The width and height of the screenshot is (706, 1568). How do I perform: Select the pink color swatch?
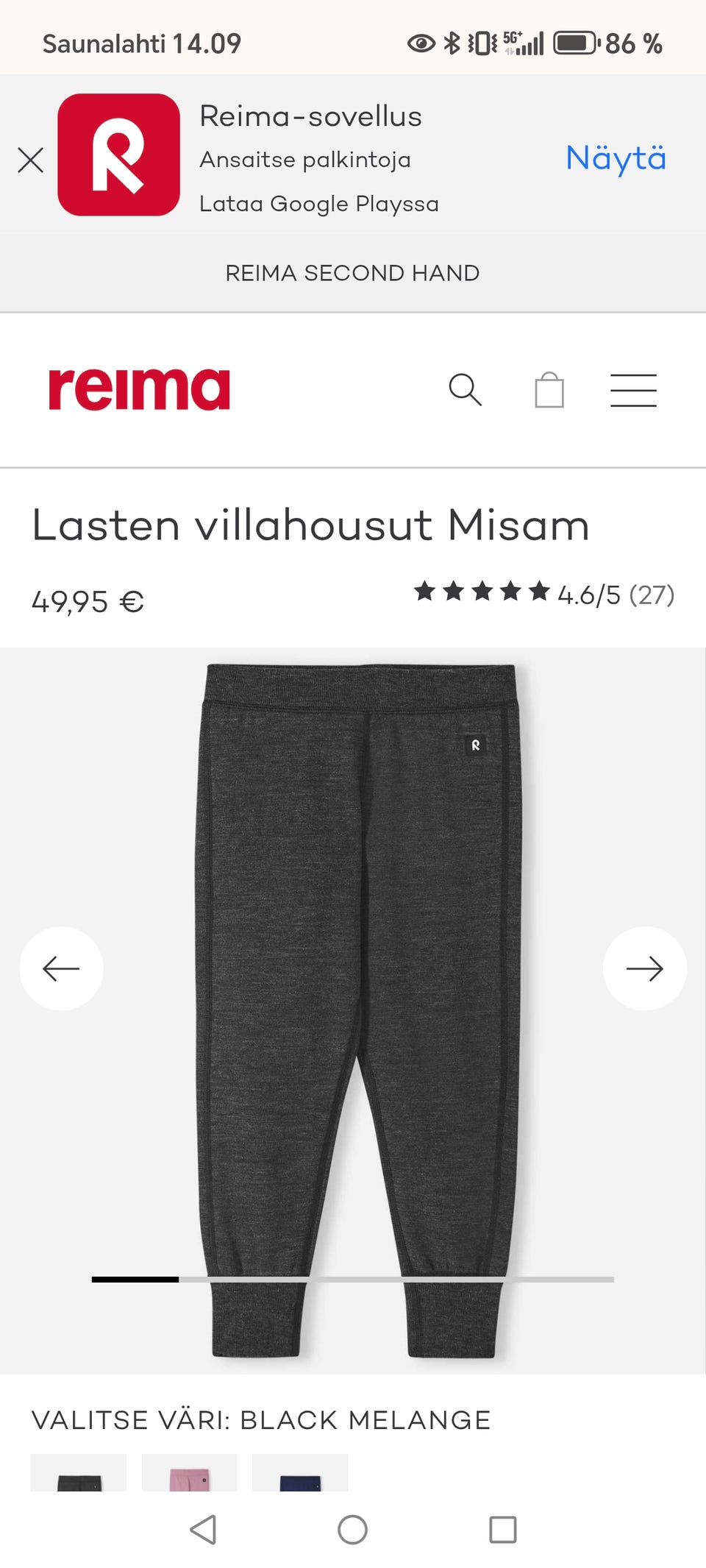pyautogui.click(x=189, y=1474)
